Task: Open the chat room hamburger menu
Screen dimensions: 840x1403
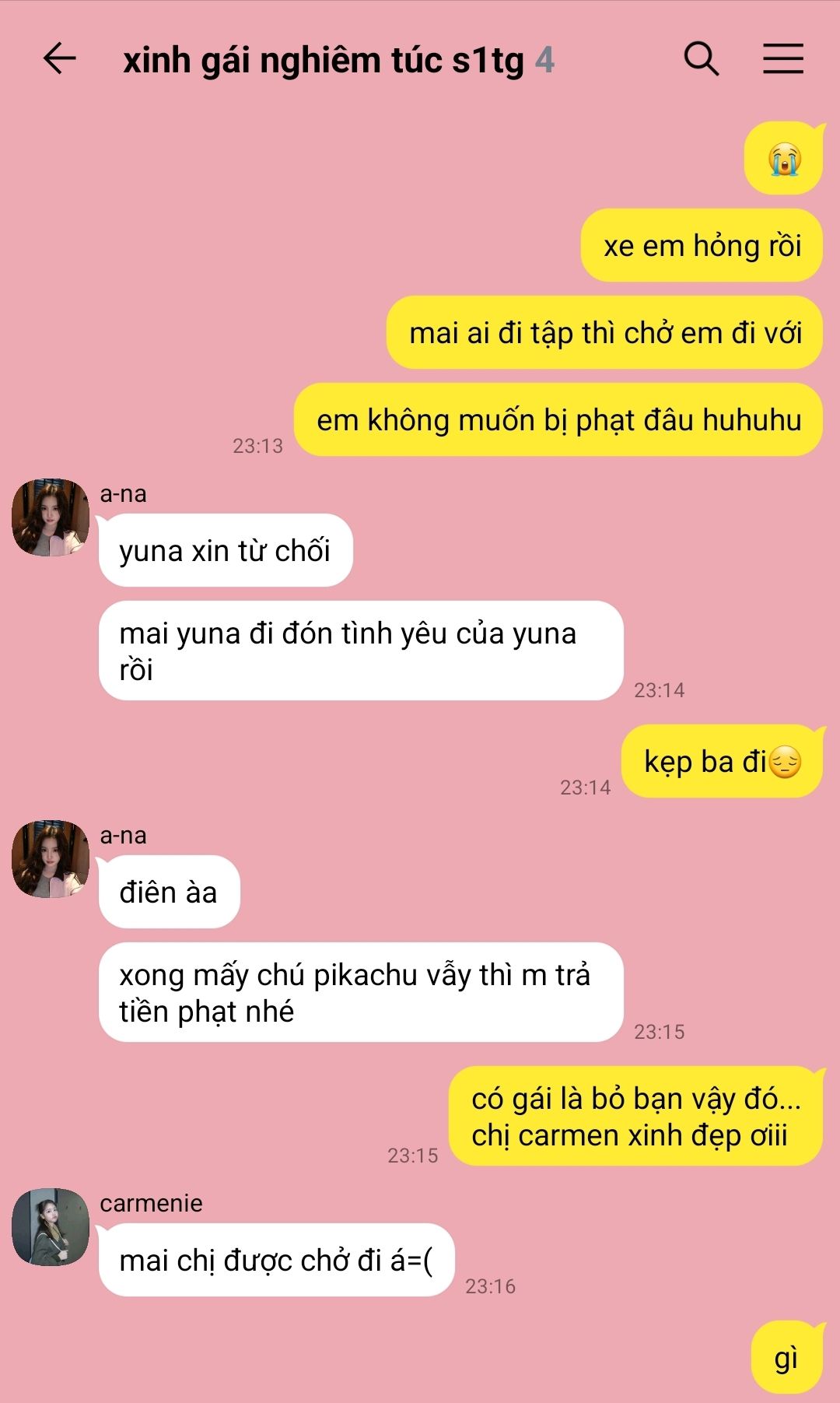Action: pos(782,59)
